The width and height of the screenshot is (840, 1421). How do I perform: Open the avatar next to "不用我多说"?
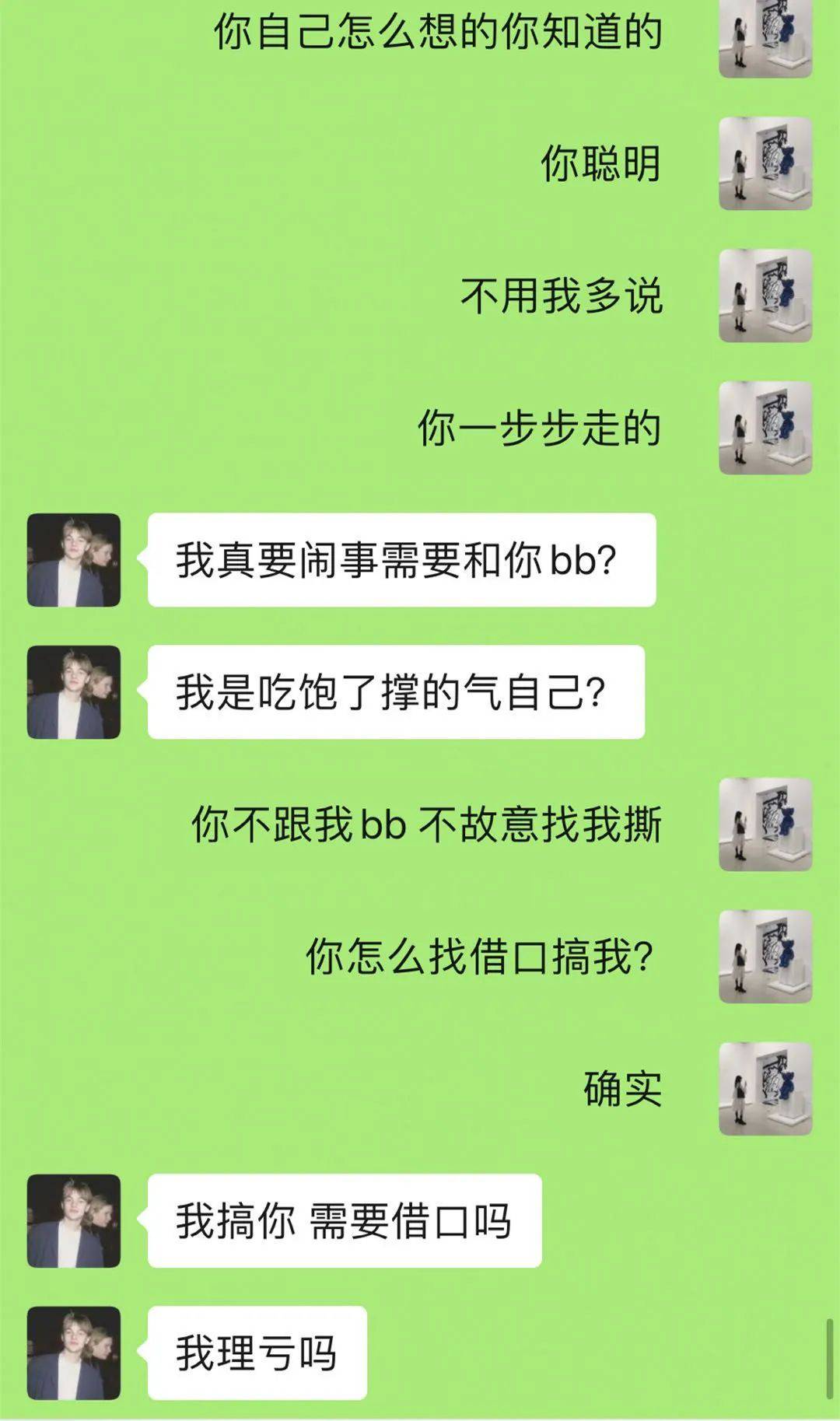765,296
